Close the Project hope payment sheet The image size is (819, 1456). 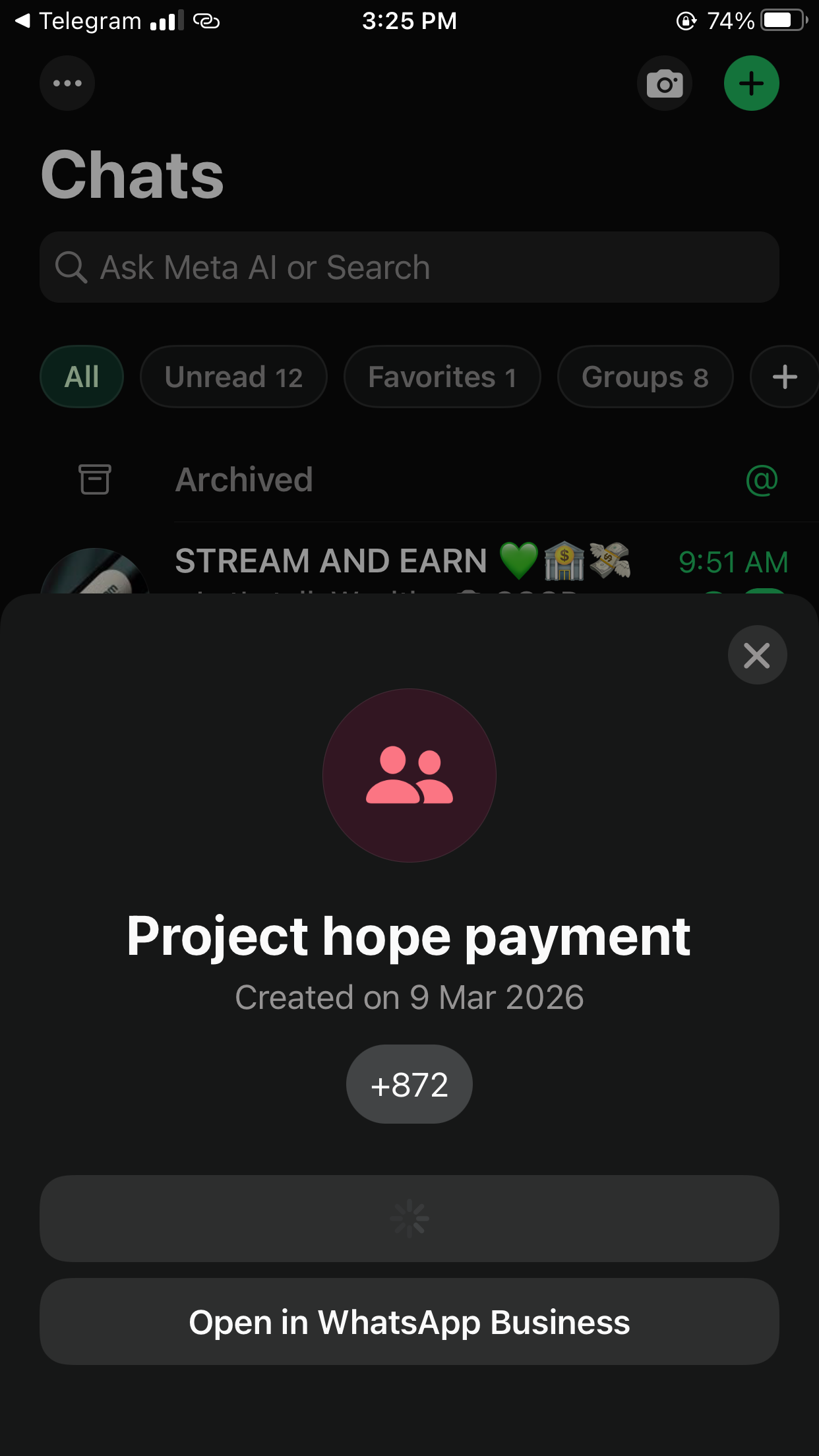757,655
